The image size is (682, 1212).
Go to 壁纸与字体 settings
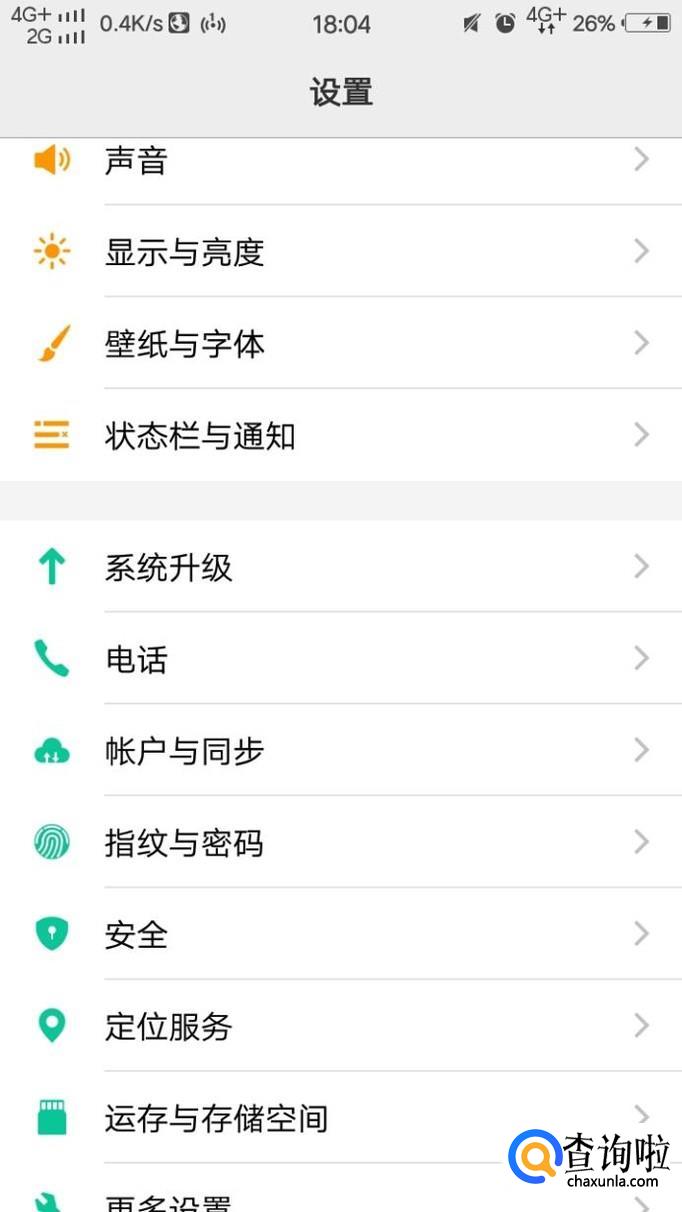[x=184, y=344]
